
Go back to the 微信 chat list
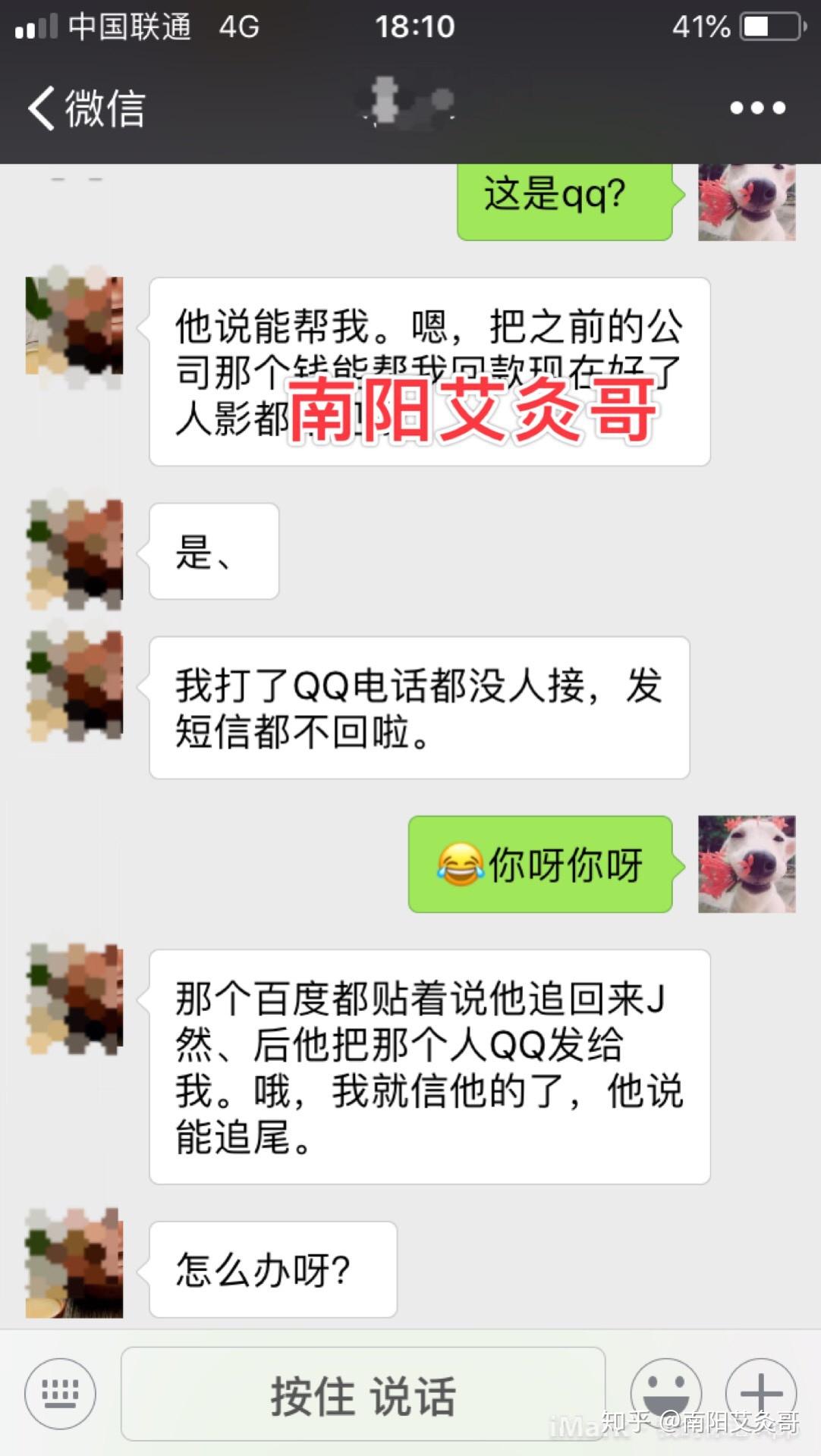tap(85, 108)
